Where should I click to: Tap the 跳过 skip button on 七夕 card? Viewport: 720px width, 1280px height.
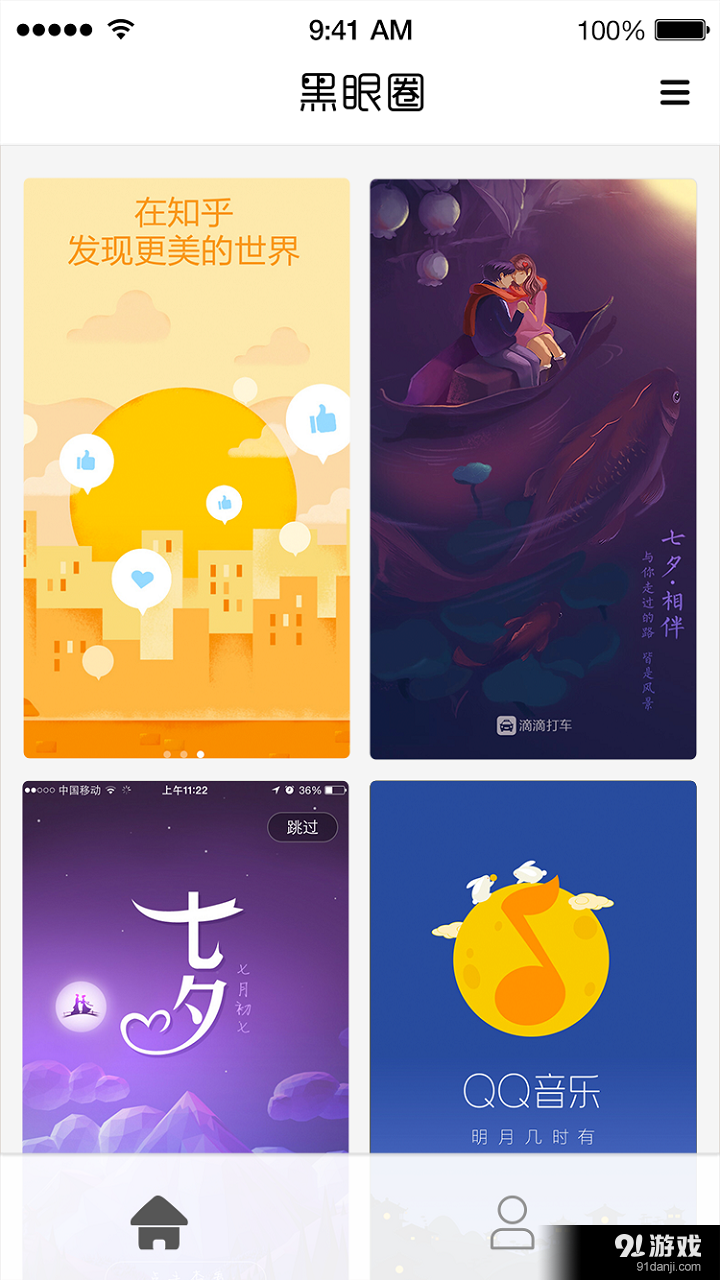(x=302, y=828)
